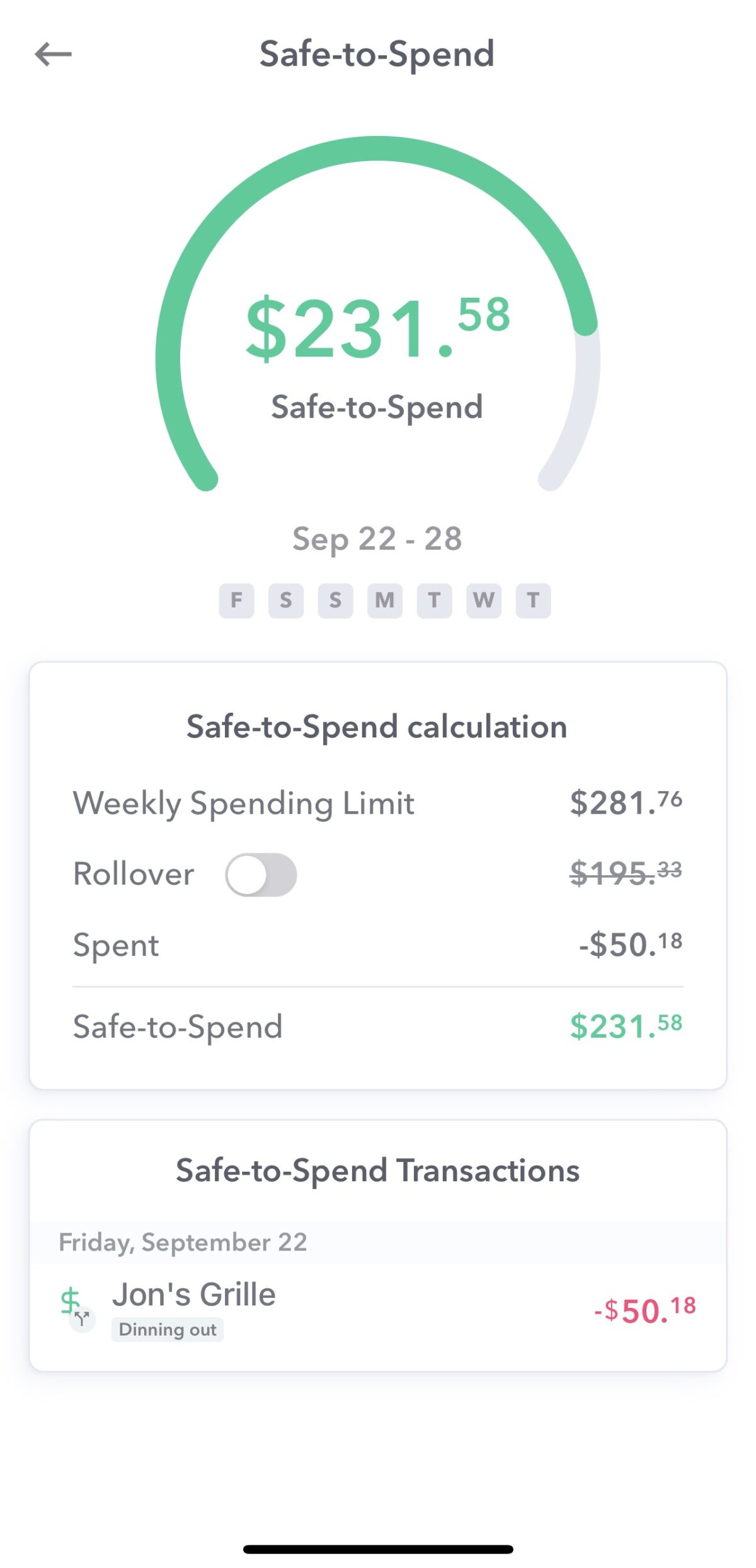The height and width of the screenshot is (1568, 756).
Task: Click the back arrow to leave Safe-to-Spend
Action: coord(54,54)
